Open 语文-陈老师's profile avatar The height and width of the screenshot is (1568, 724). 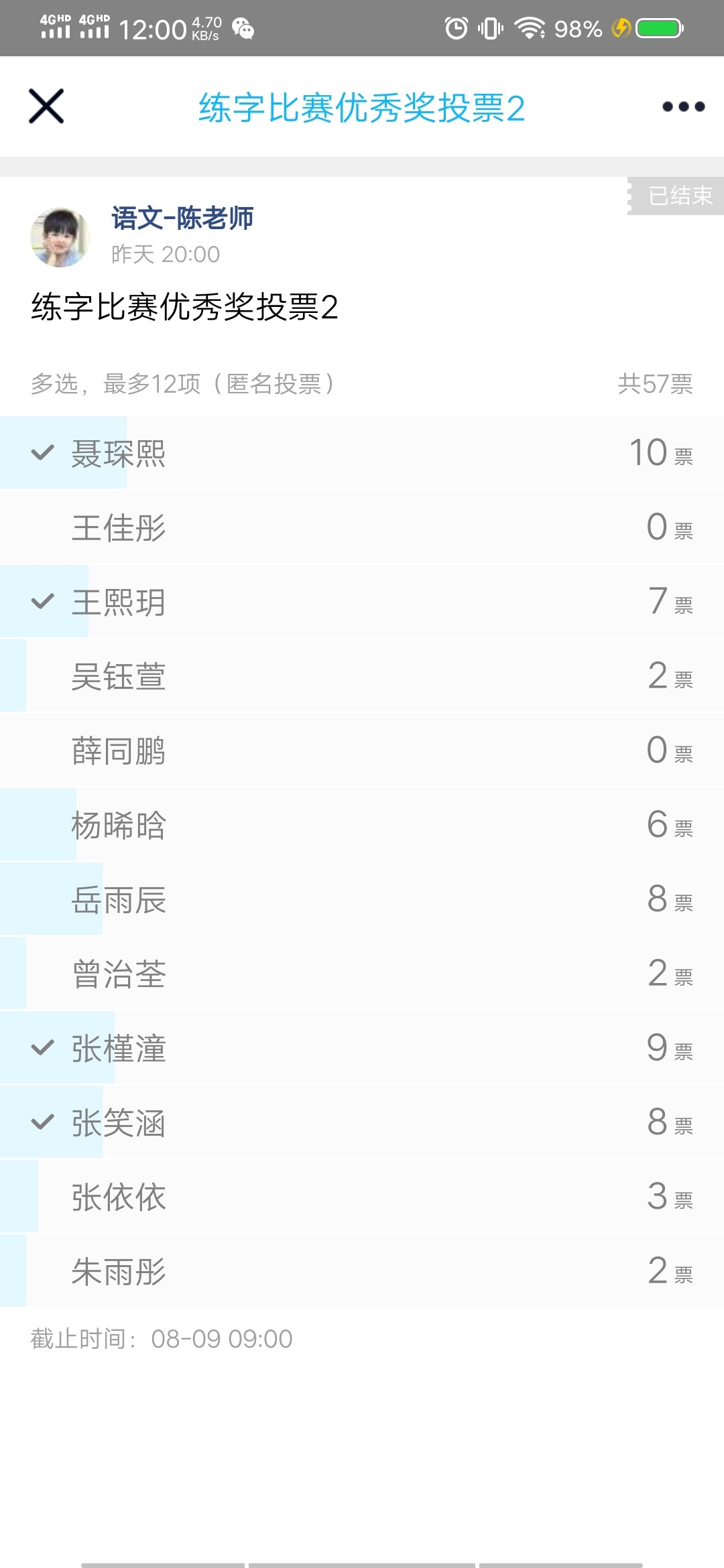[60, 237]
